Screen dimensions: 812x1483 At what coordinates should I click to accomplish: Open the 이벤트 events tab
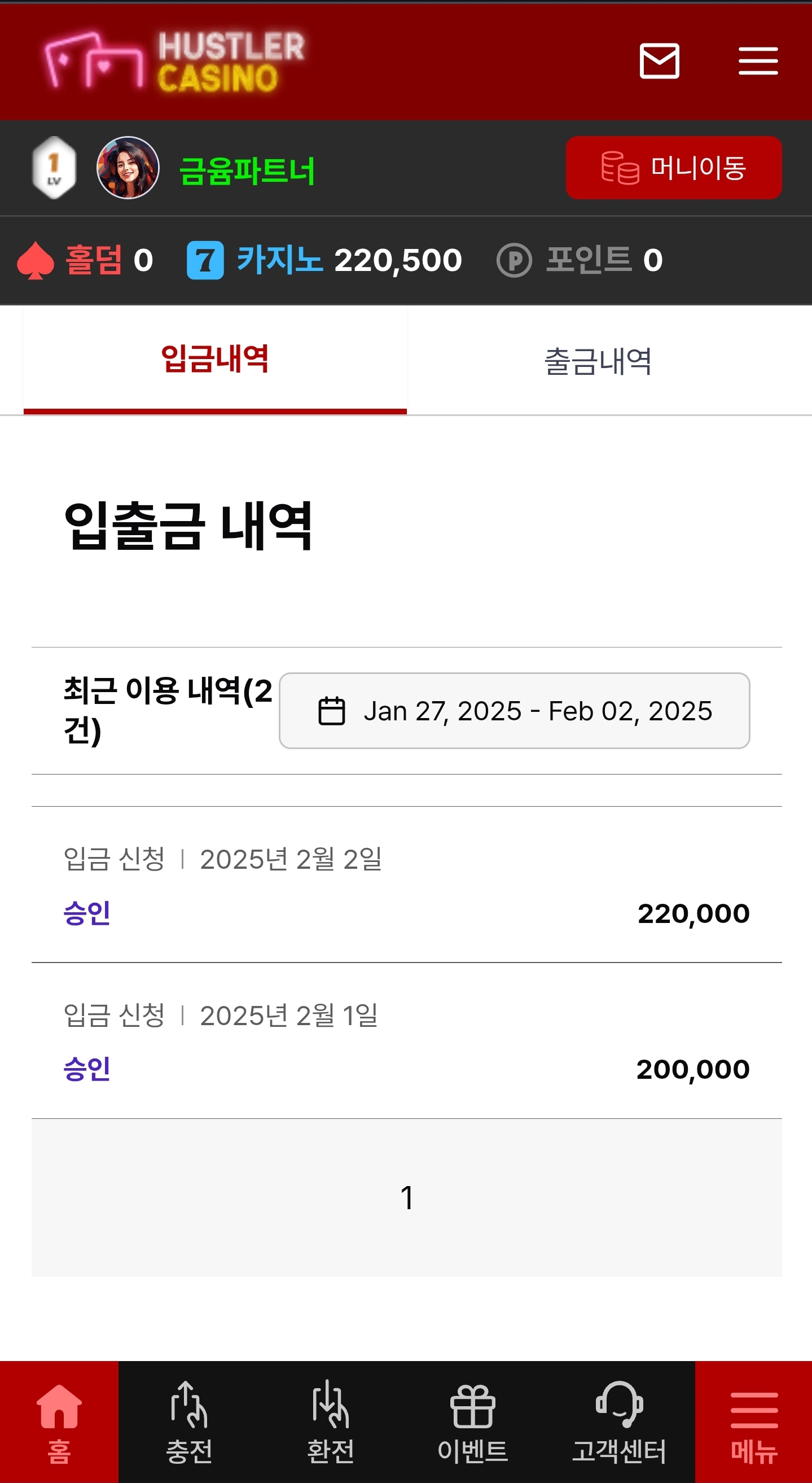pos(472,1422)
